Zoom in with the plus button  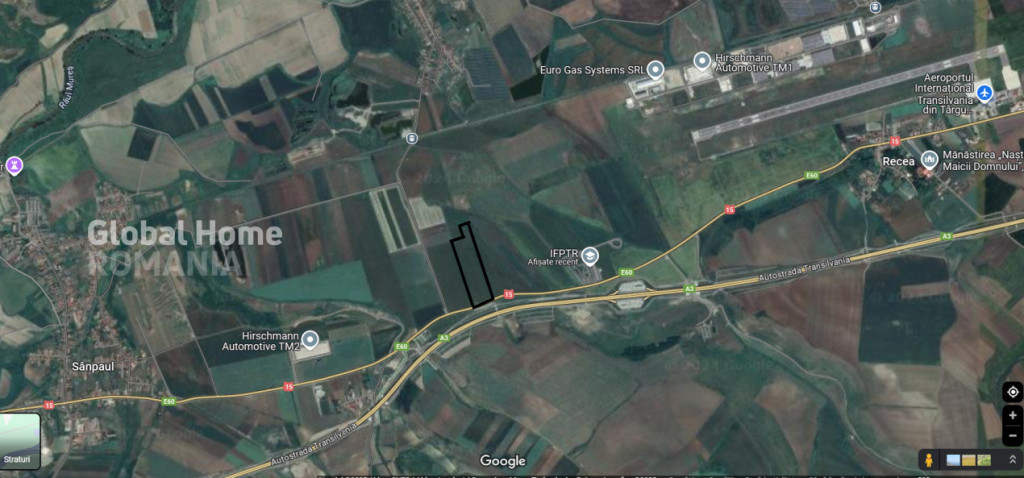1012,415
